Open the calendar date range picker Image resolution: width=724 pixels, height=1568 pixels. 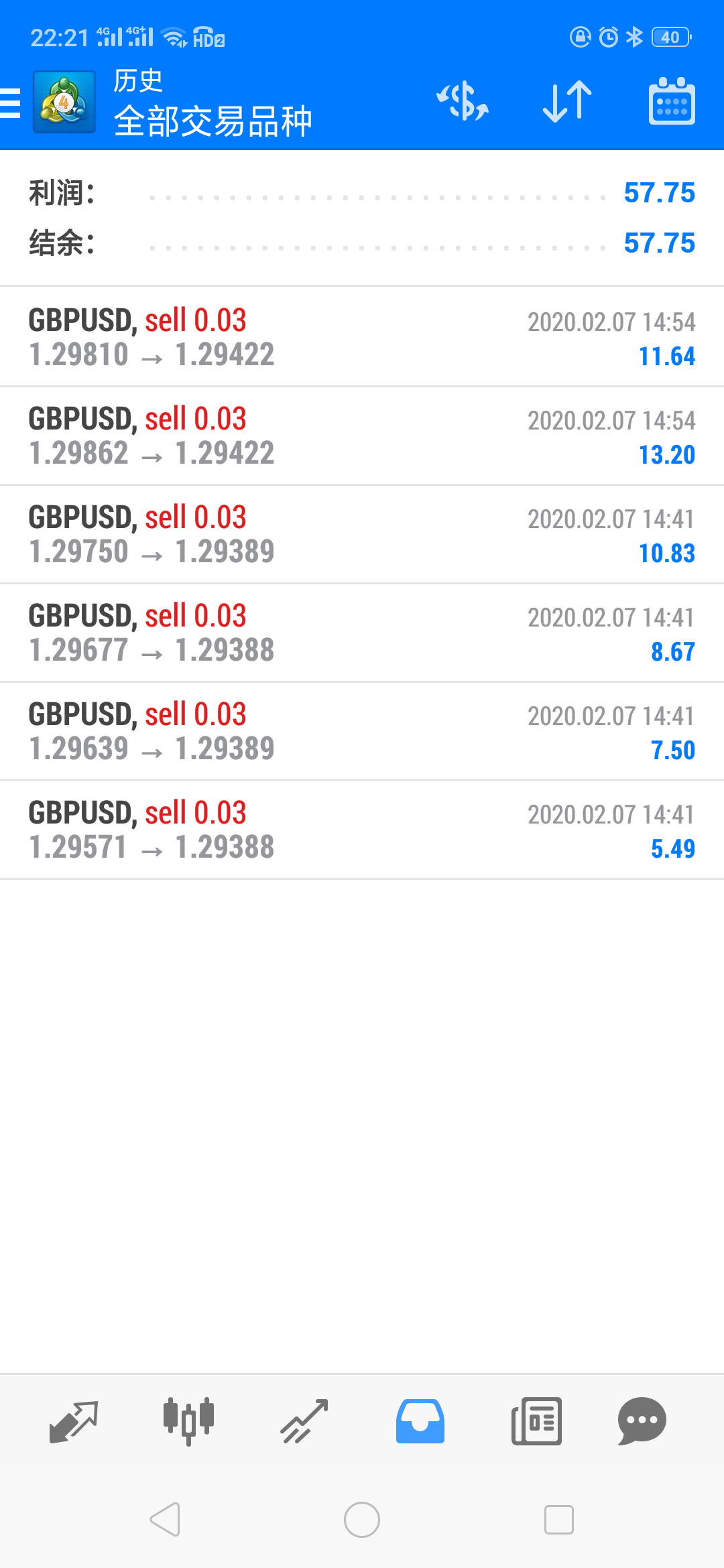(672, 102)
